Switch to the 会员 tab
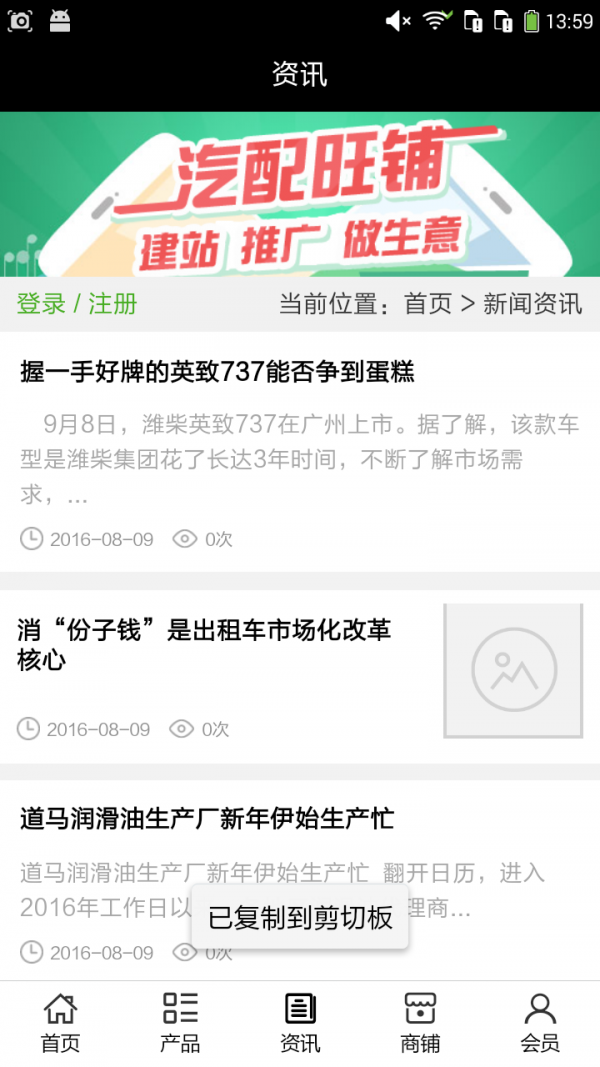The width and height of the screenshot is (600, 1067). pyautogui.click(x=540, y=1022)
